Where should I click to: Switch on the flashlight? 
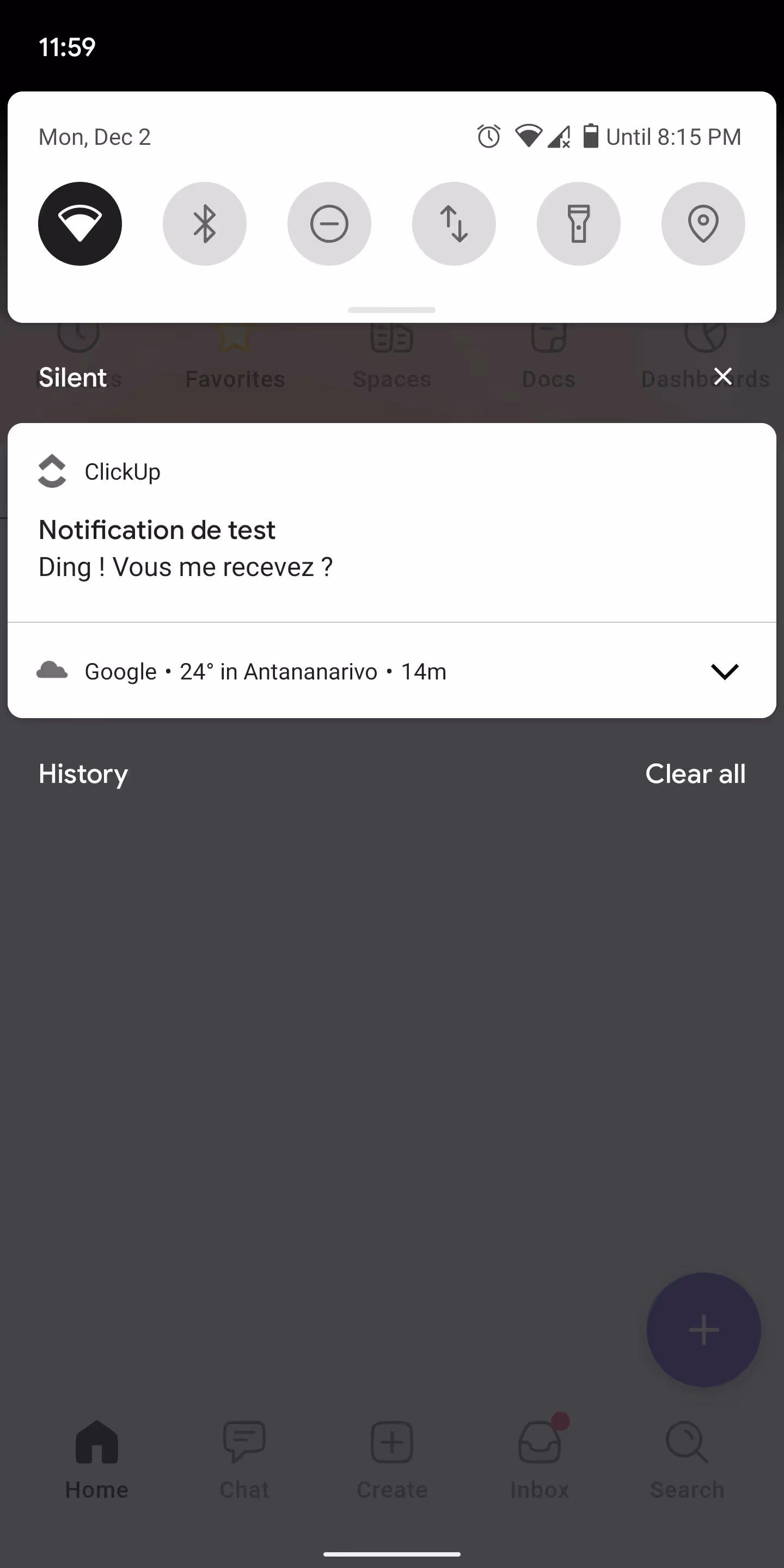(x=578, y=224)
